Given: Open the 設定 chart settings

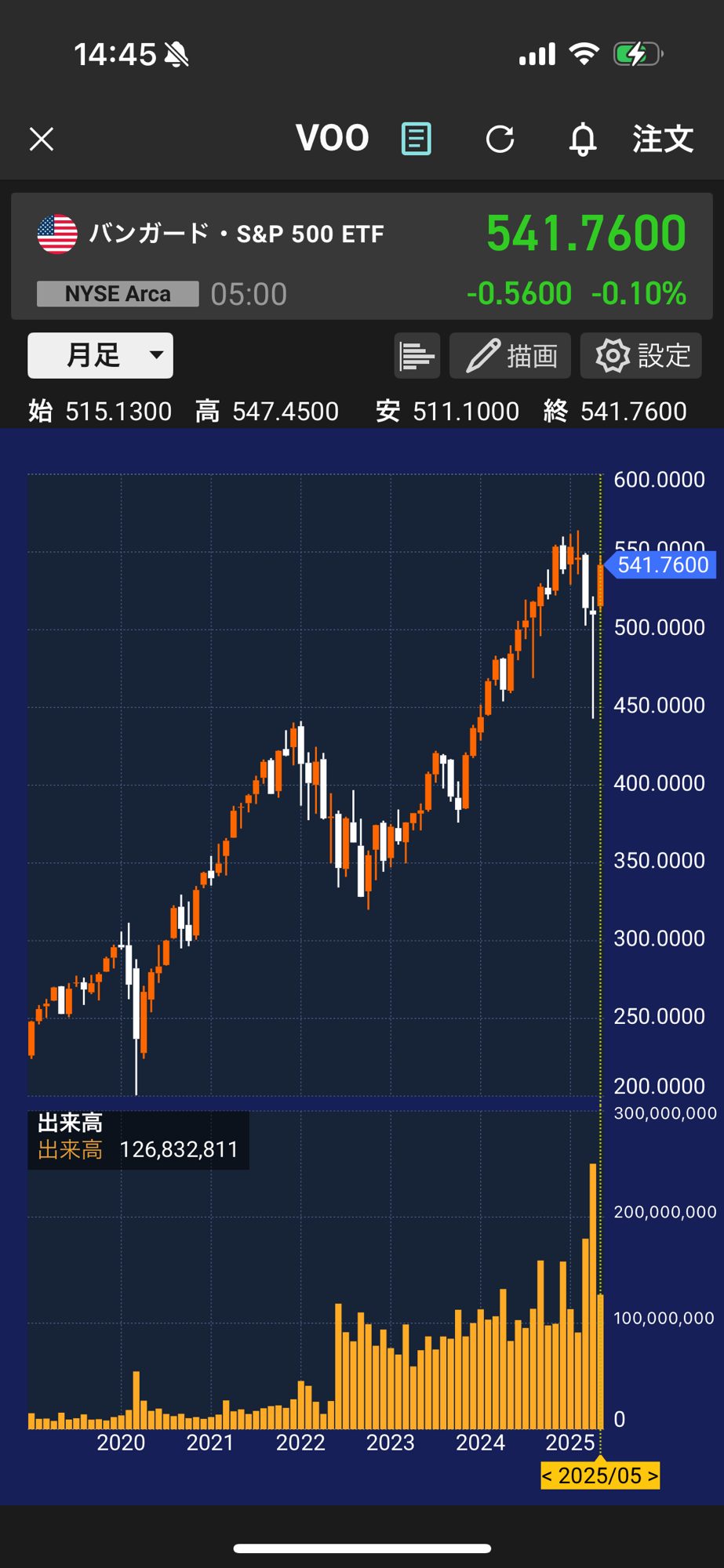Looking at the screenshot, I should point(641,356).
